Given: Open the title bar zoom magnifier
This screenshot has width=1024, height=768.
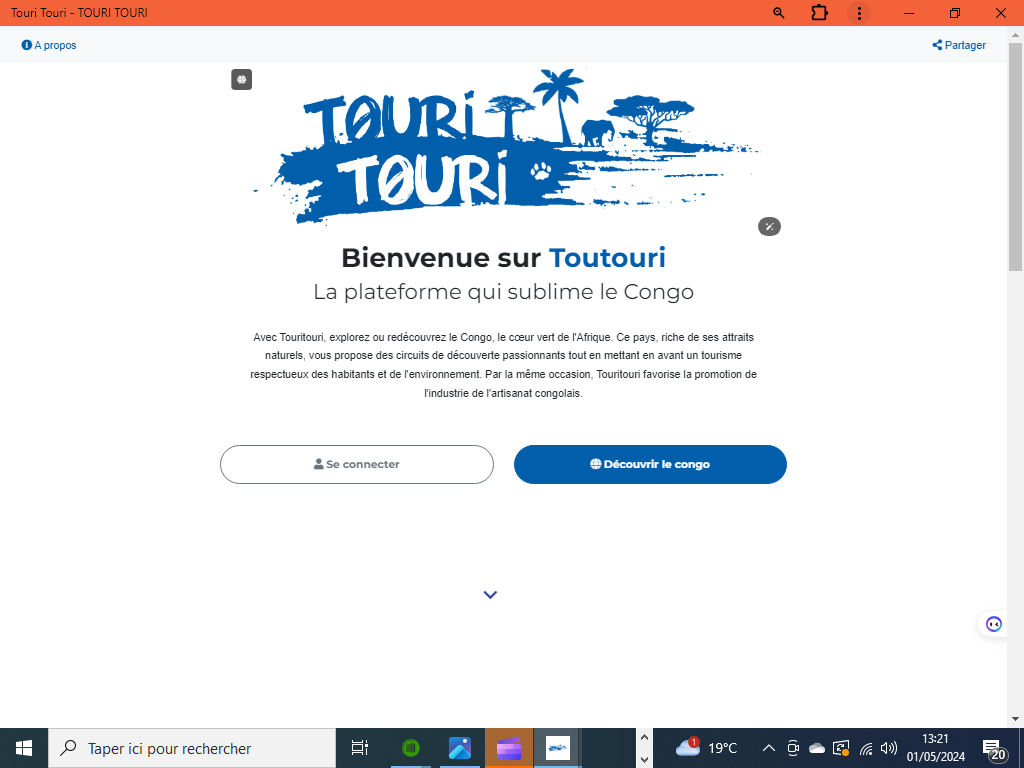Looking at the screenshot, I should (x=779, y=13).
